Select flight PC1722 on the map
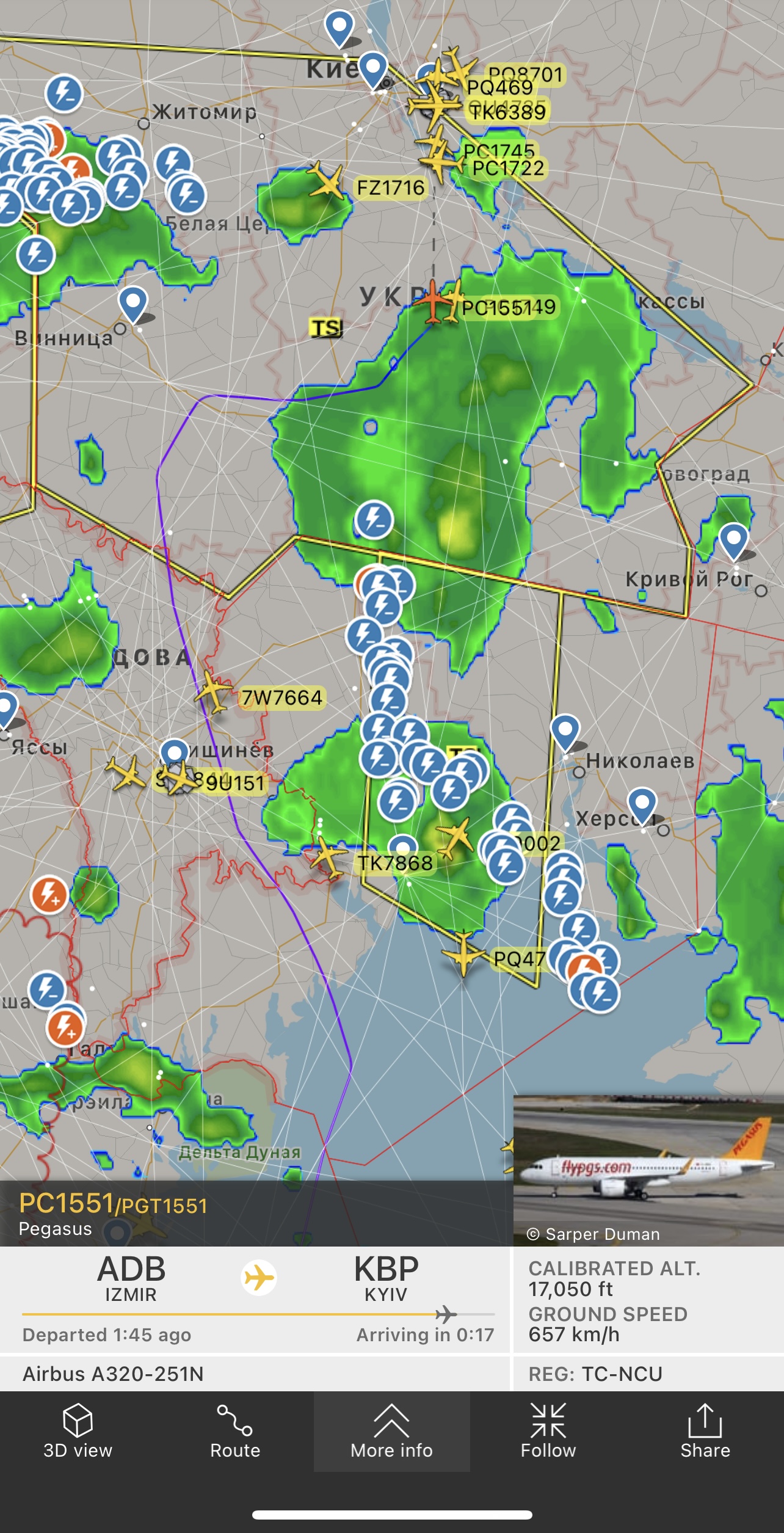Viewport: 784px width, 1533px height. [441, 162]
